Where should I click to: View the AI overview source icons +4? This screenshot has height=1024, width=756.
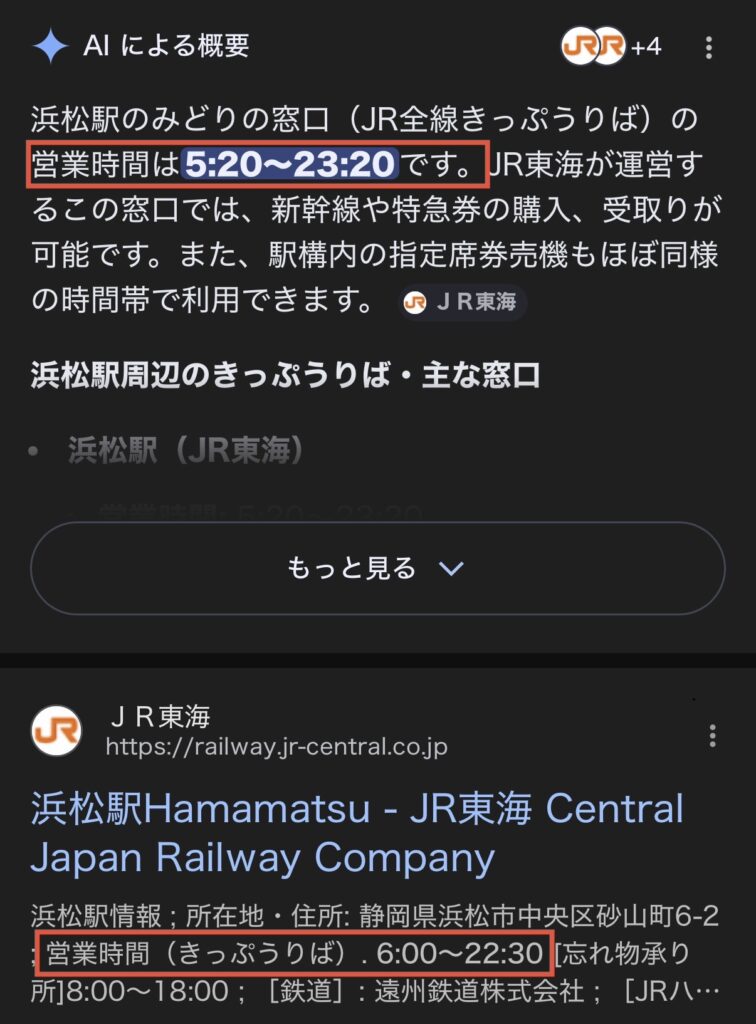pos(611,46)
